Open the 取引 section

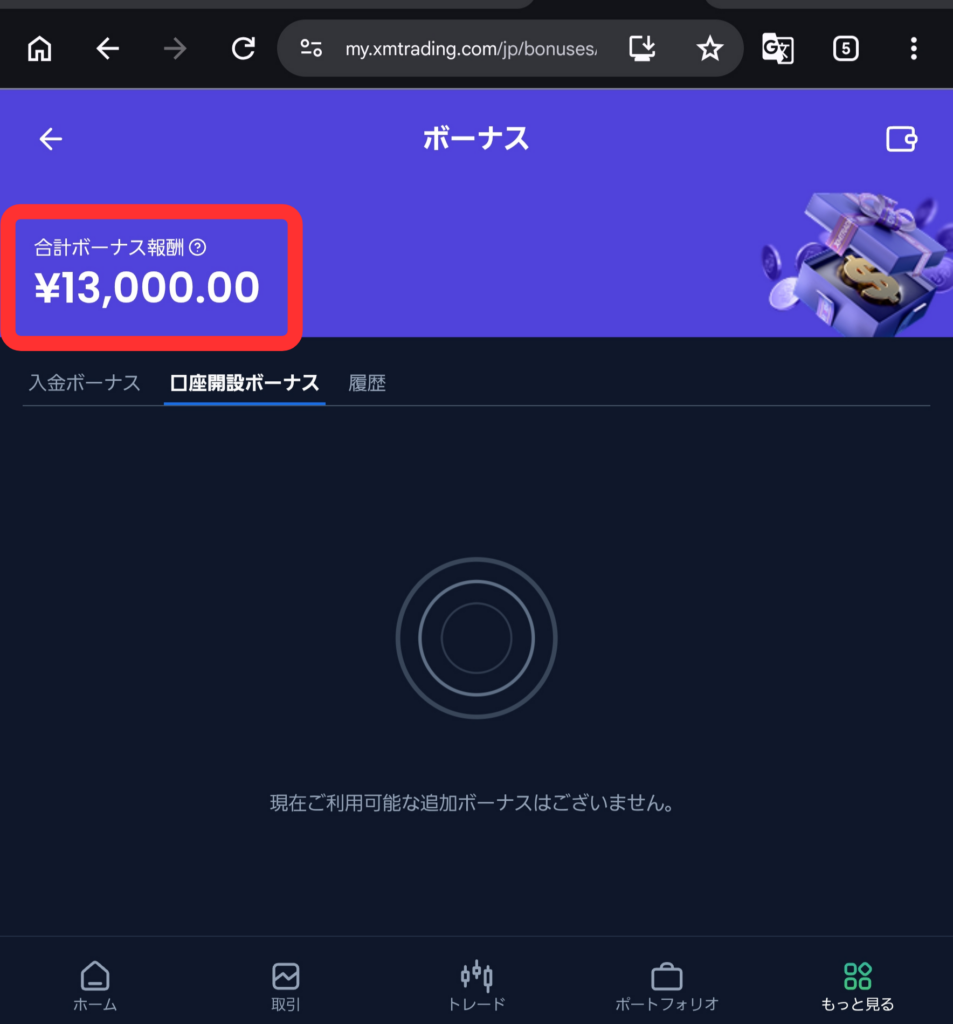285,986
